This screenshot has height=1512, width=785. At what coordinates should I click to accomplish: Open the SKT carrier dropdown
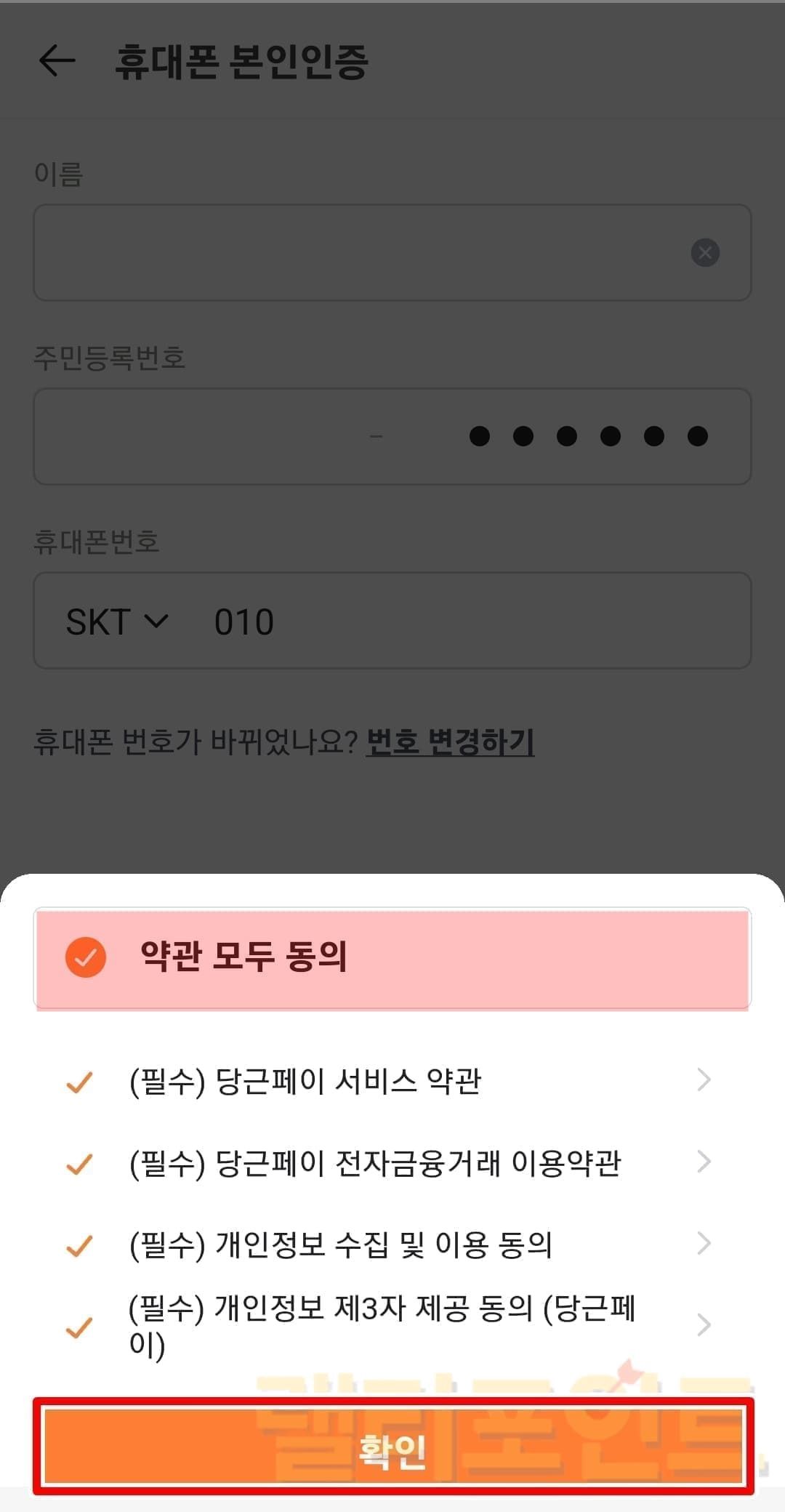pos(117,622)
